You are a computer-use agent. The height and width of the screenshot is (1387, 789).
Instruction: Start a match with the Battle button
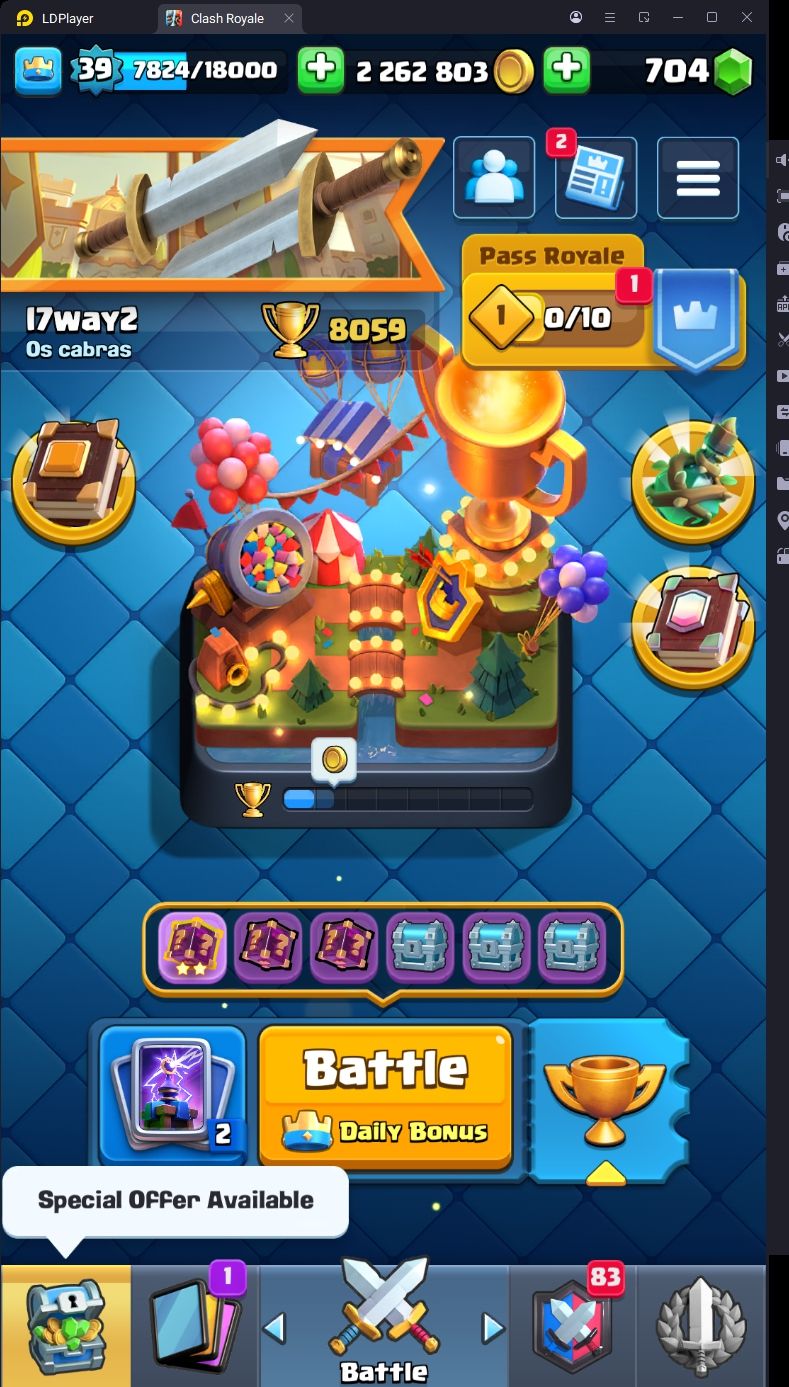(385, 1094)
